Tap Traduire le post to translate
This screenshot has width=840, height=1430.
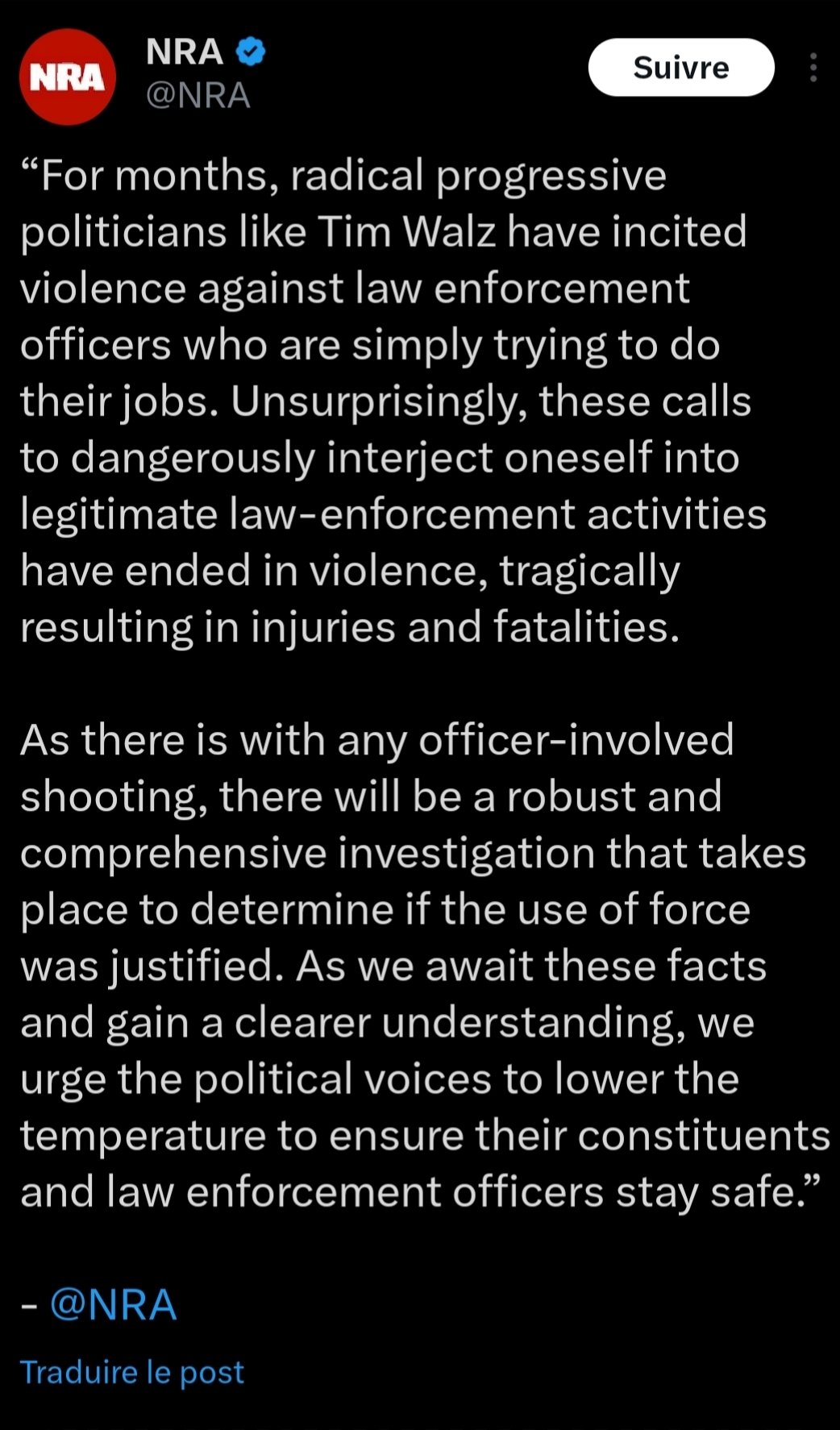point(131,1371)
